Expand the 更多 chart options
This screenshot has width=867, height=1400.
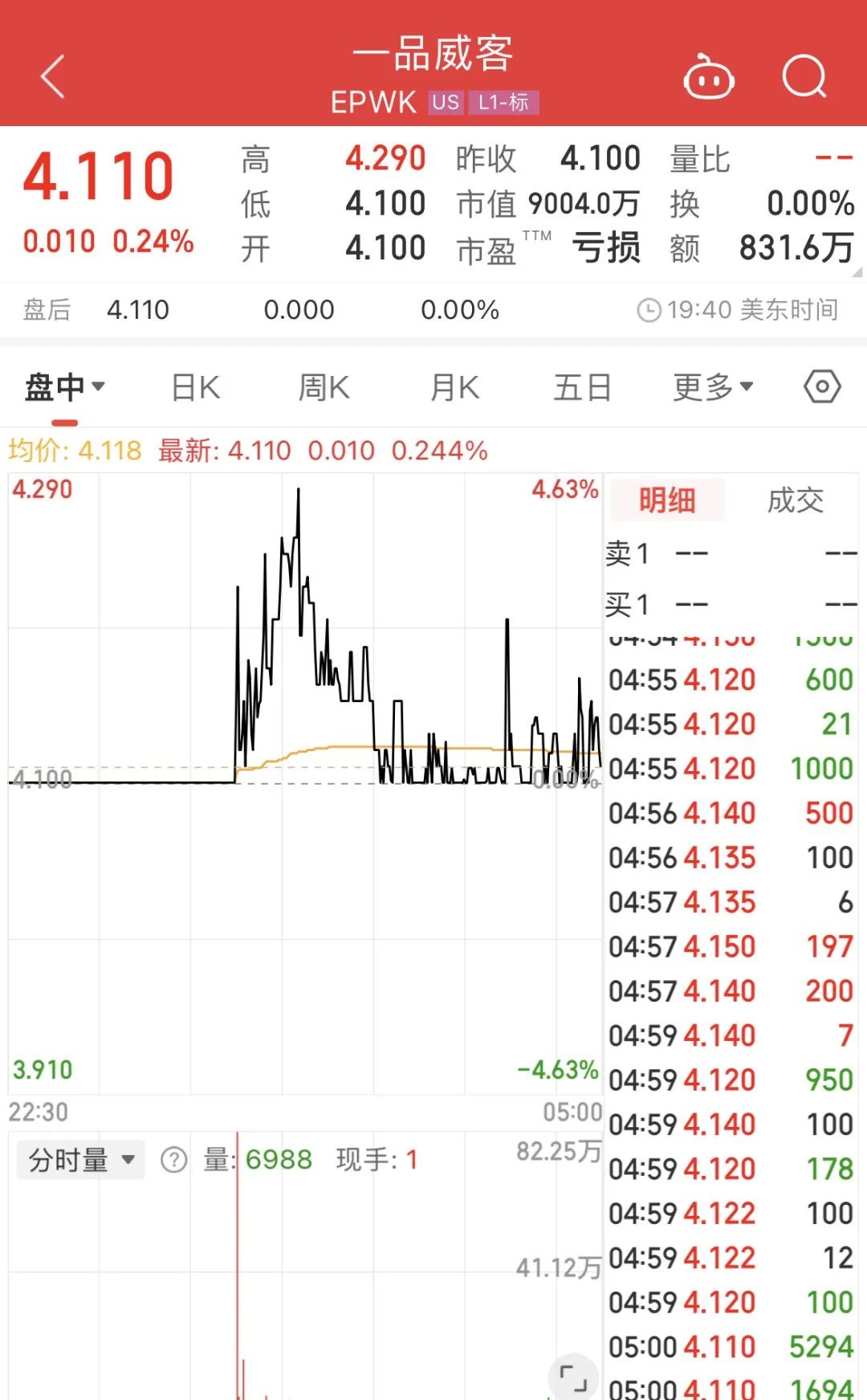pyautogui.click(x=713, y=388)
